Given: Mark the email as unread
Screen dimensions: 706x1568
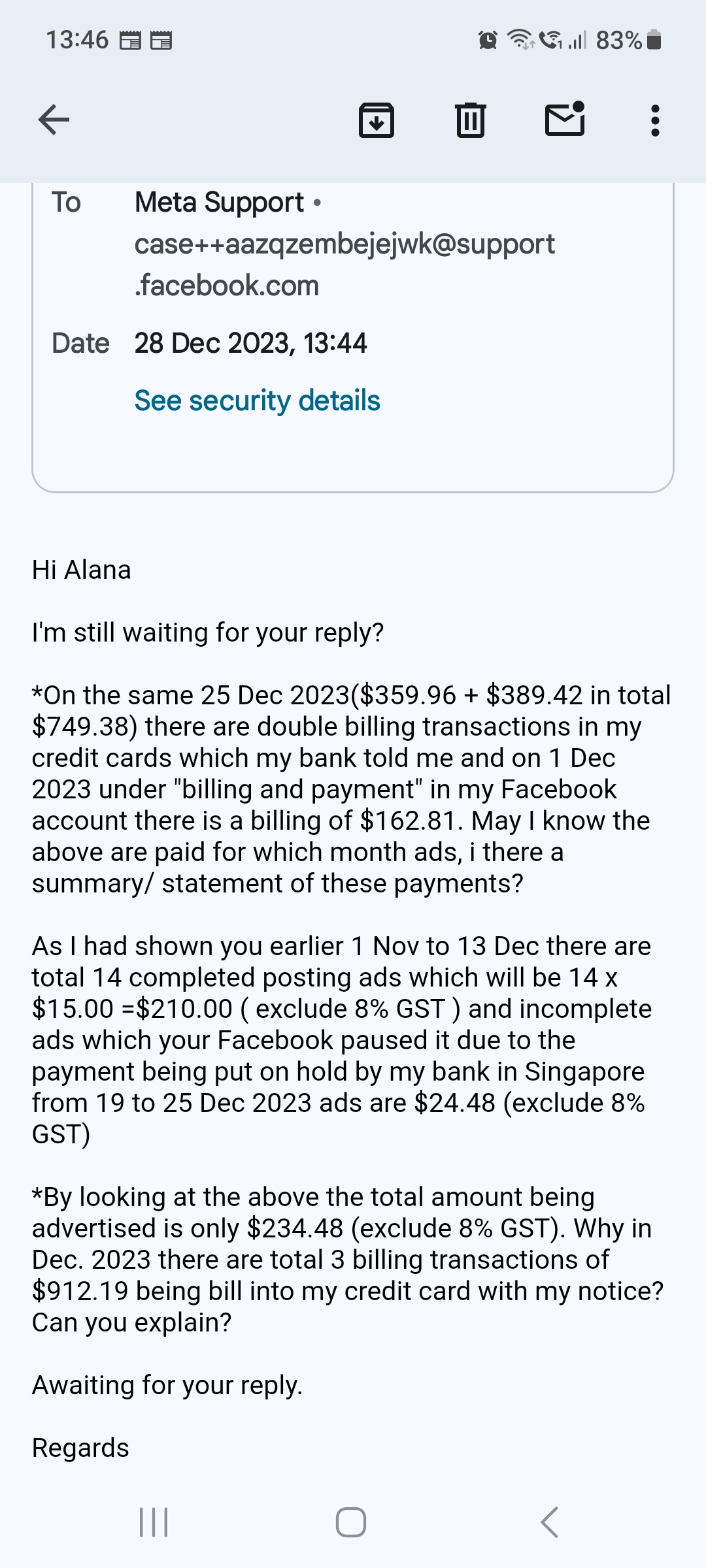Looking at the screenshot, I should (x=564, y=120).
